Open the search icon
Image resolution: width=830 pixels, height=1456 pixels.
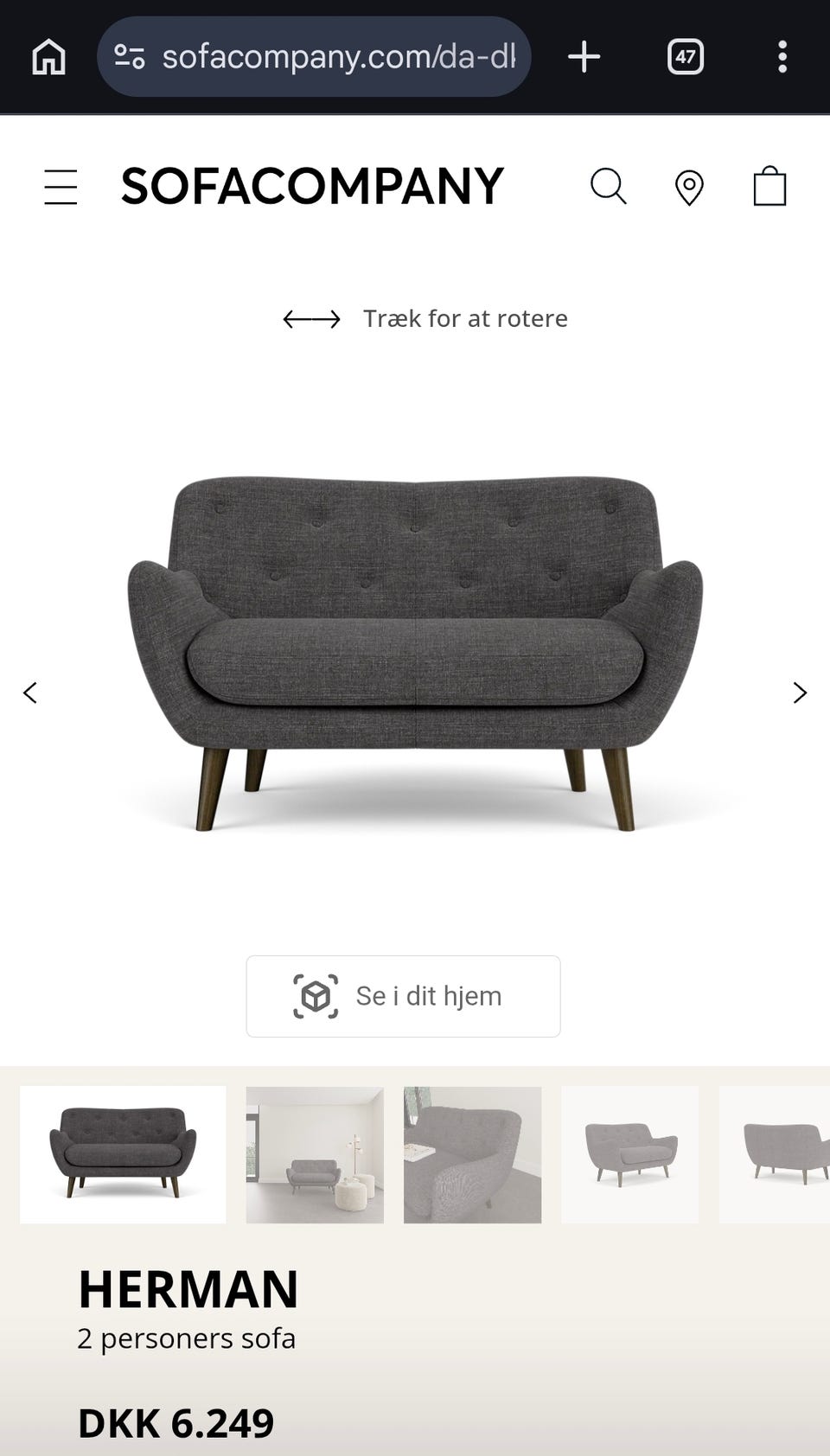609,186
